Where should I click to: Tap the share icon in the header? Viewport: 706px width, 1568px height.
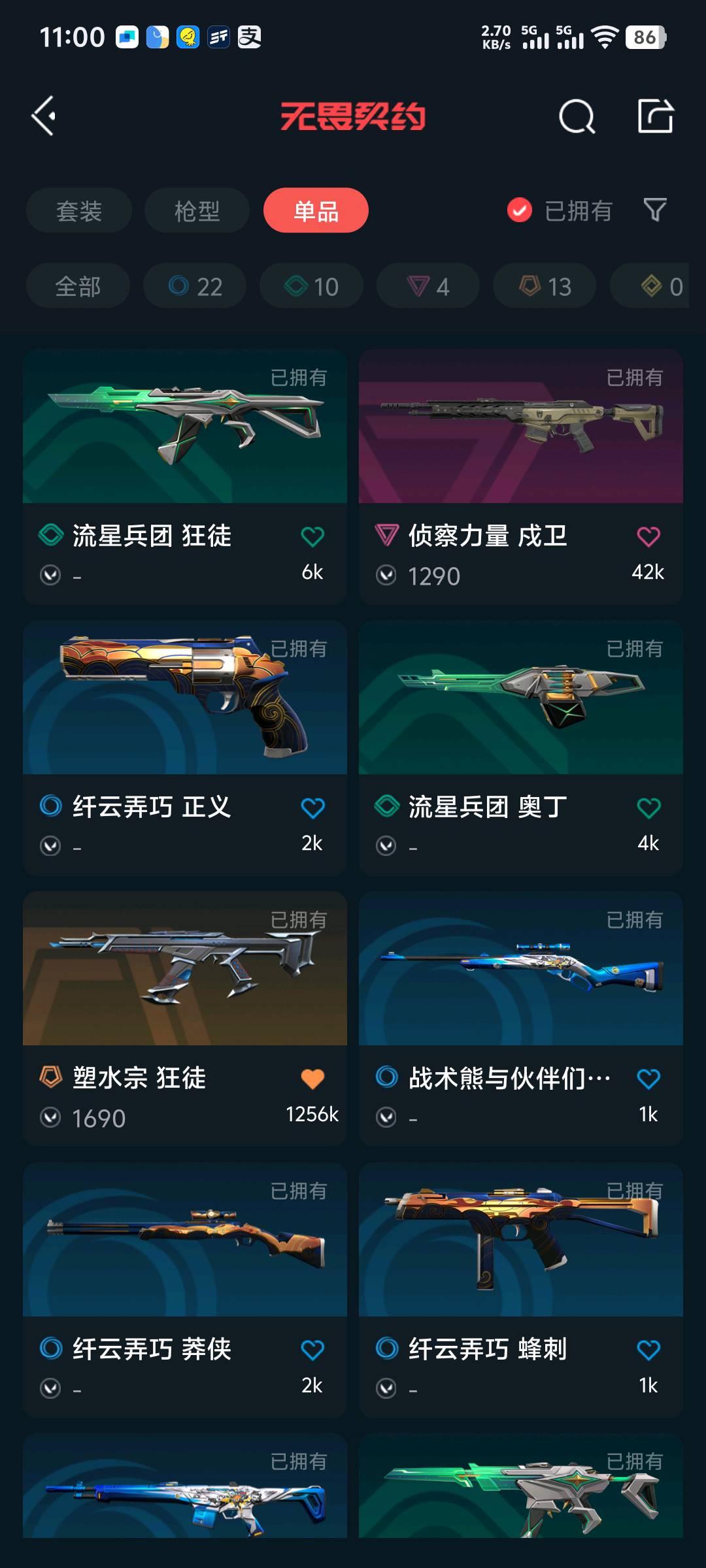tap(655, 116)
